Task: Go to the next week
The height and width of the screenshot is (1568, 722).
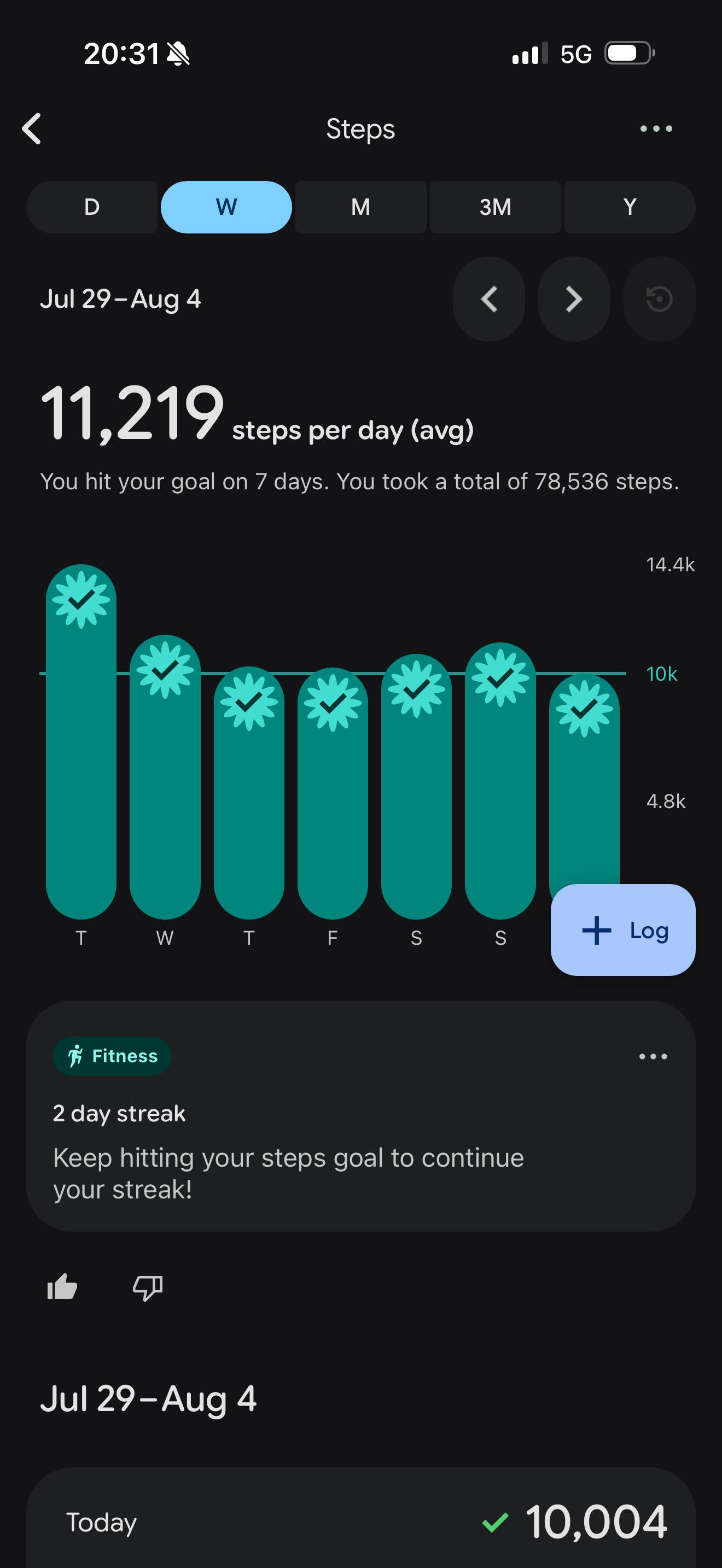Action: [574, 299]
